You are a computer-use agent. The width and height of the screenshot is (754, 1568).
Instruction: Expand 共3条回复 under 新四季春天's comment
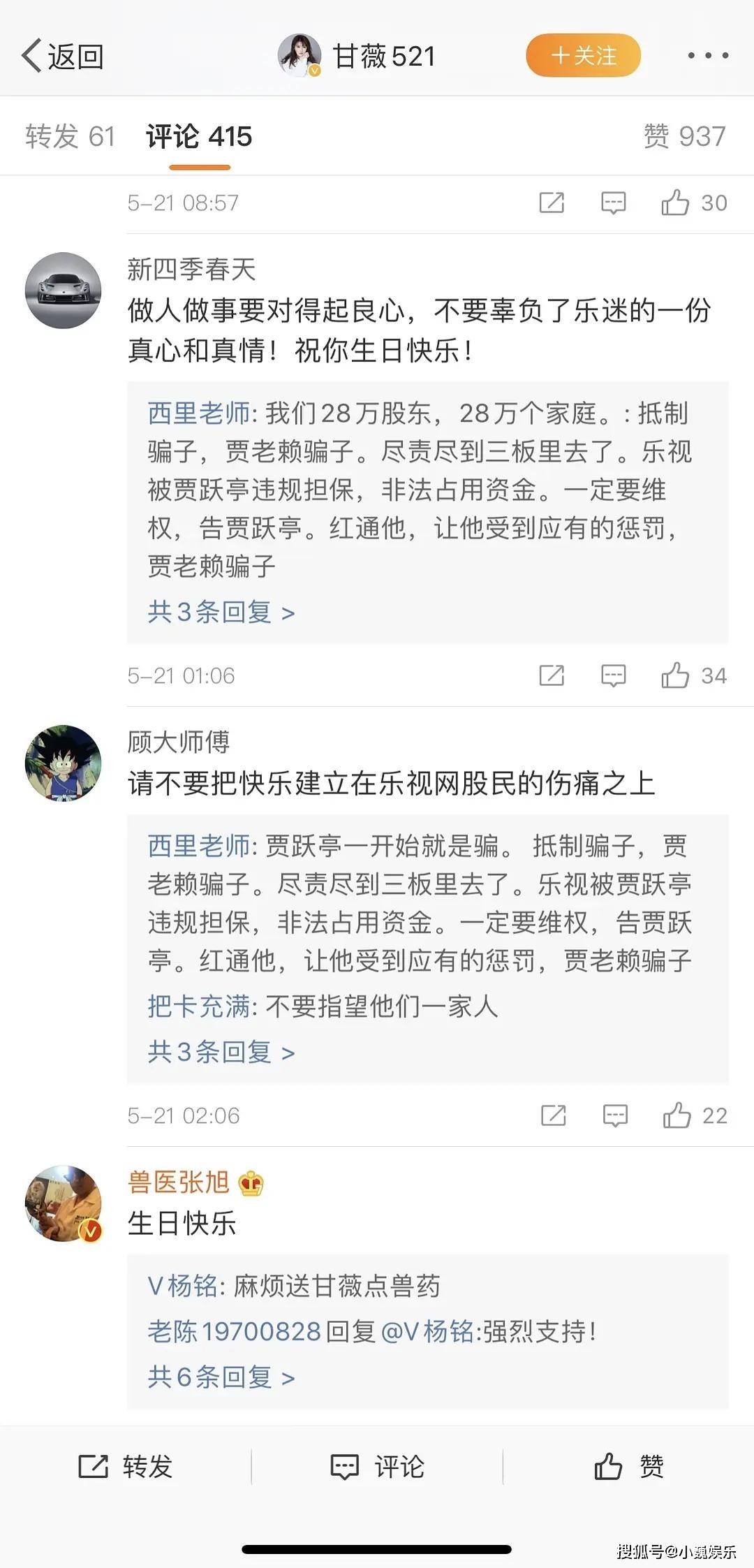click(x=221, y=612)
